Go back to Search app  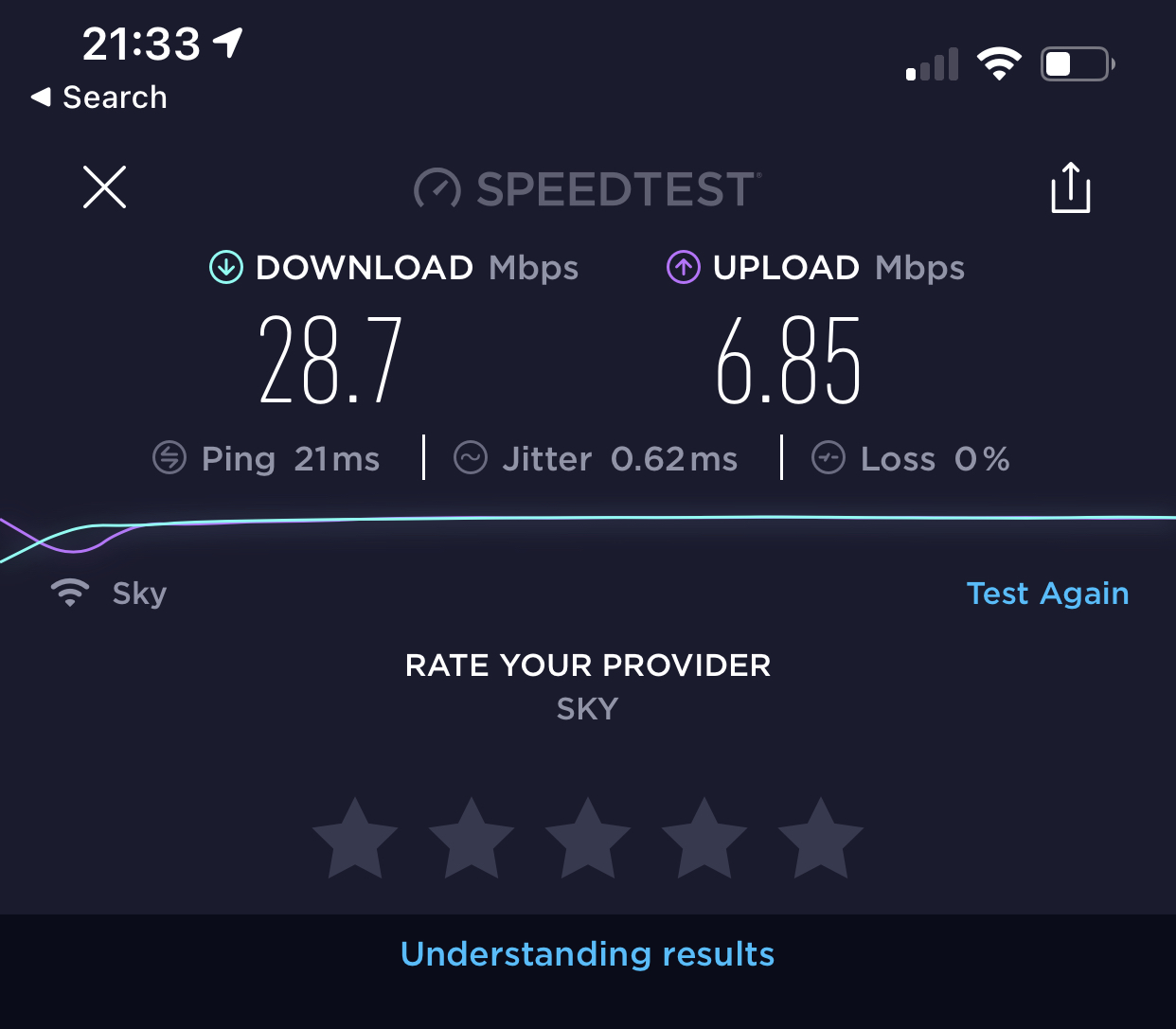pyautogui.click(x=99, y=98)
